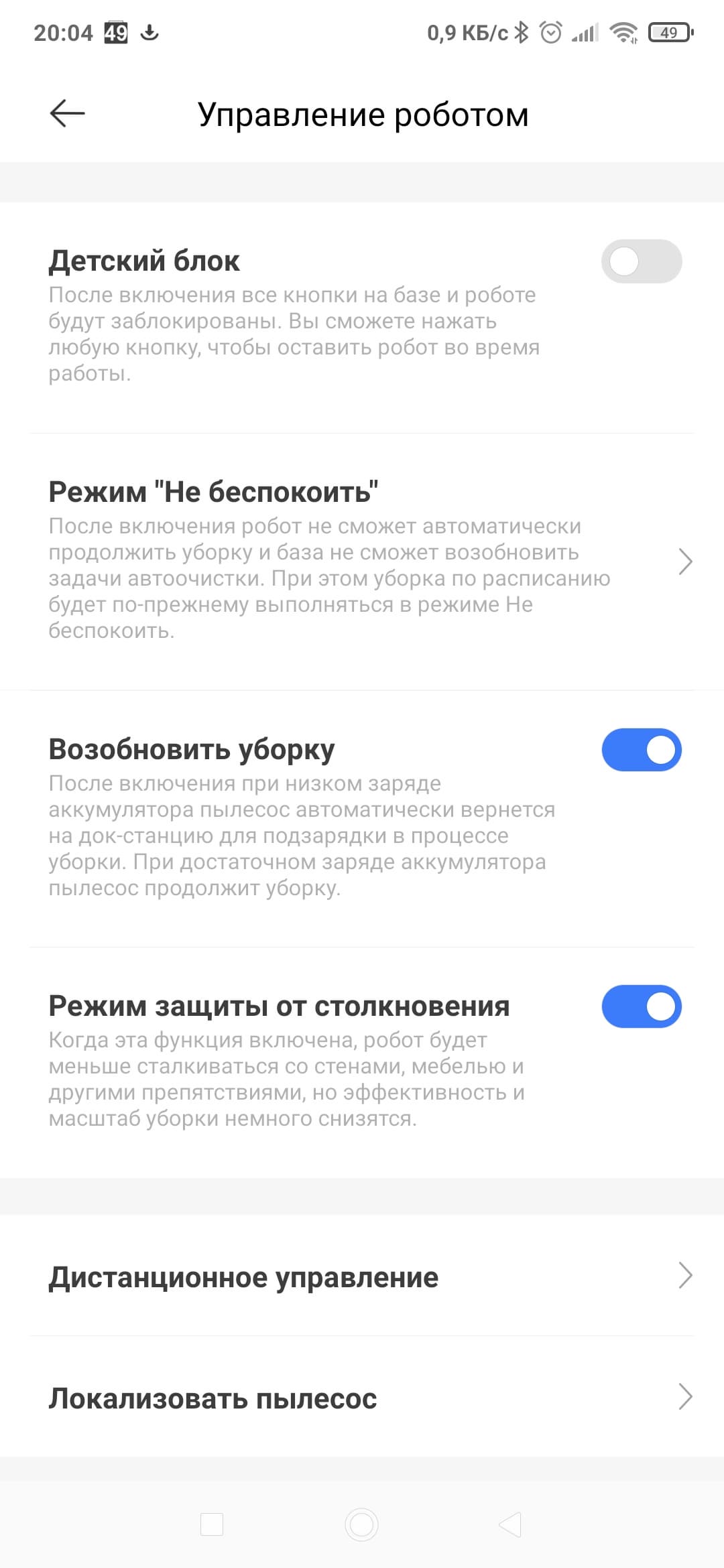Tap the system recent apps button
This screenshot has width=724, height=1568.
click(212, 1524)
